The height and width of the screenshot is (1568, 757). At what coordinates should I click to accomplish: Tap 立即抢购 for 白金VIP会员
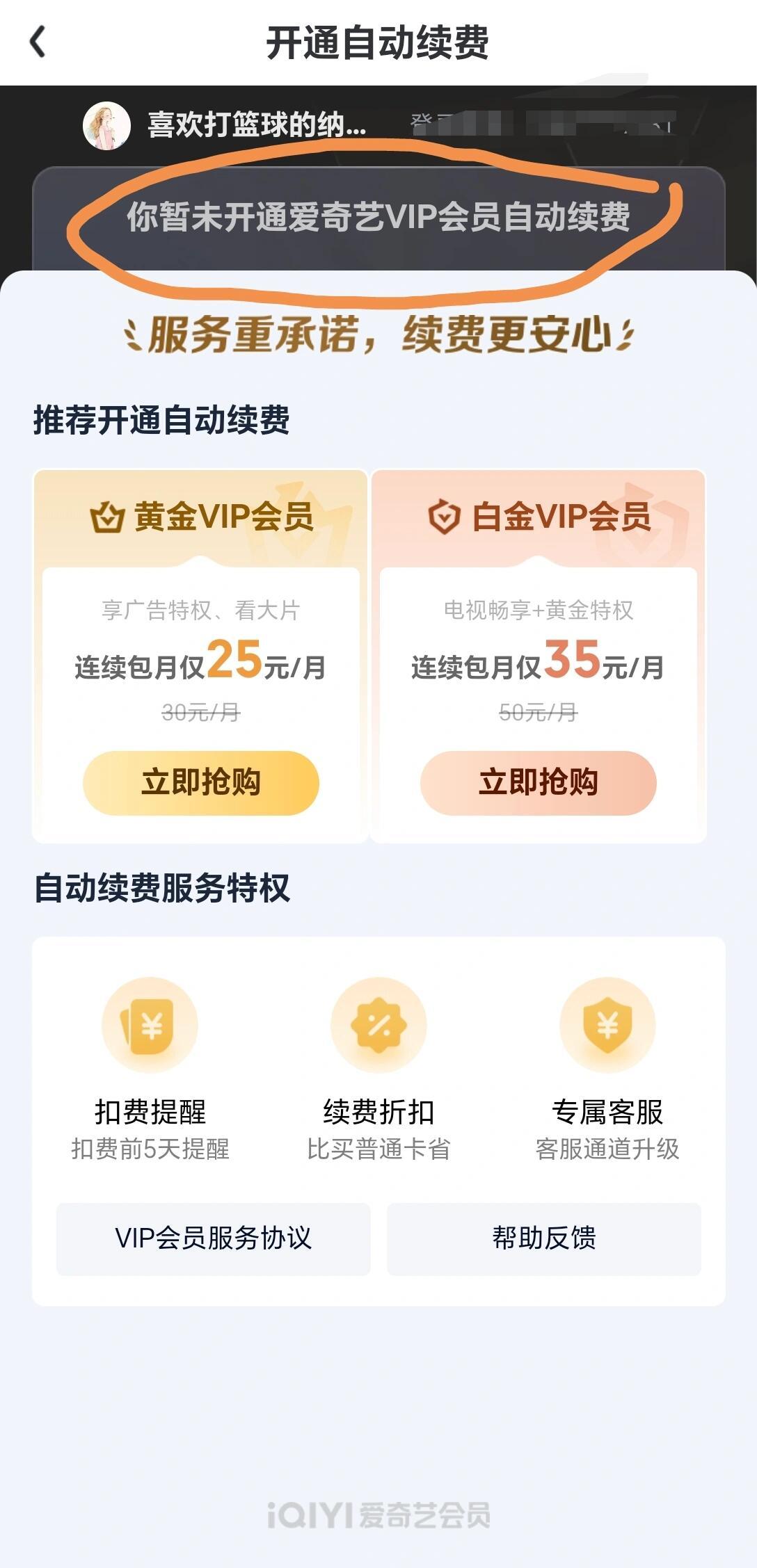538,782
